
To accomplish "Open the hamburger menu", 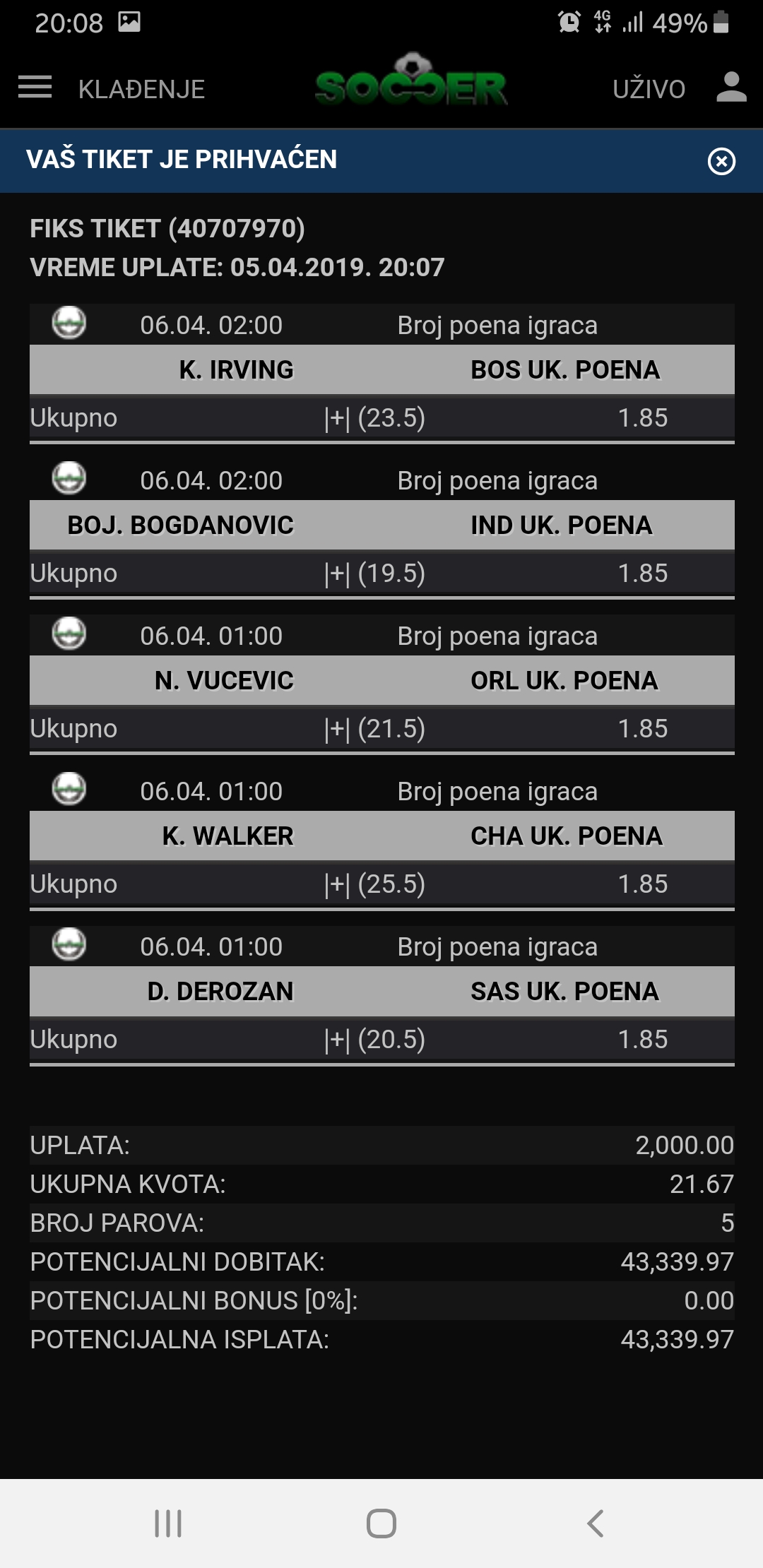I will [x=35, y=88].
